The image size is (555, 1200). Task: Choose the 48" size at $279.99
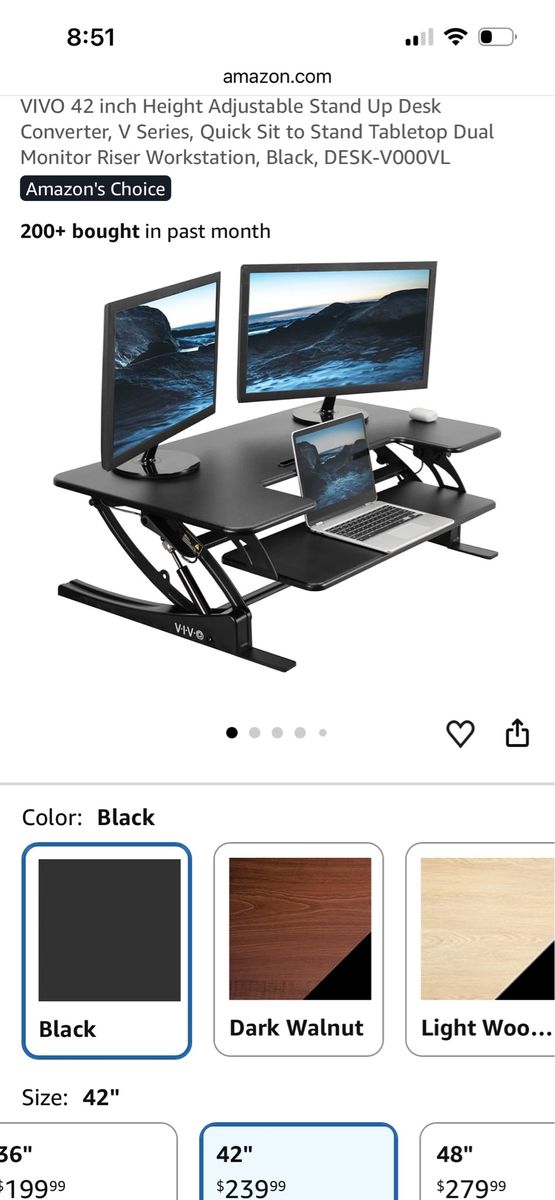click(487, 1162)
